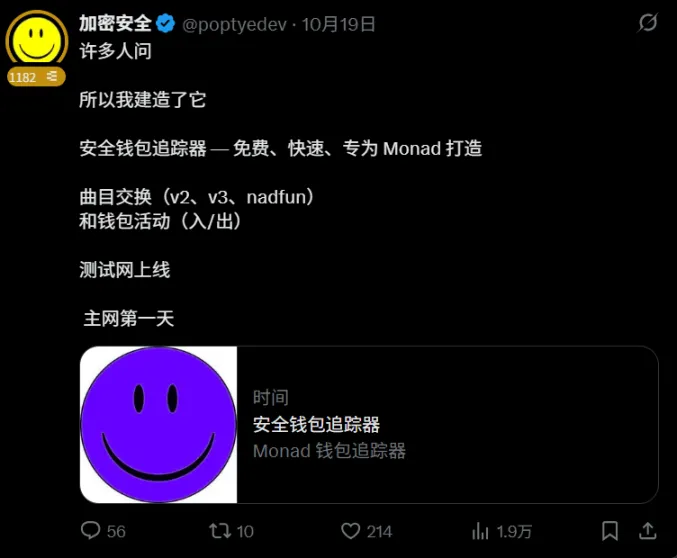This screenshot has height=558, width=677.
Task: Reply to the post with 56 comments
Action: [92, 530]
